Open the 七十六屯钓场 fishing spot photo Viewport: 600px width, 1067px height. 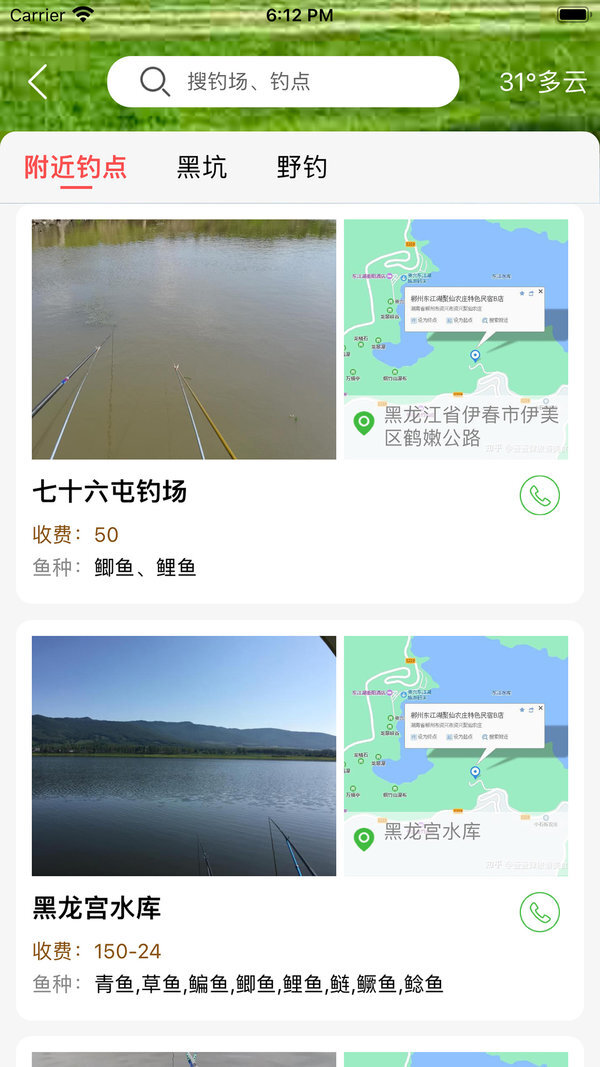pyautogui.click(x=184, y=339)
